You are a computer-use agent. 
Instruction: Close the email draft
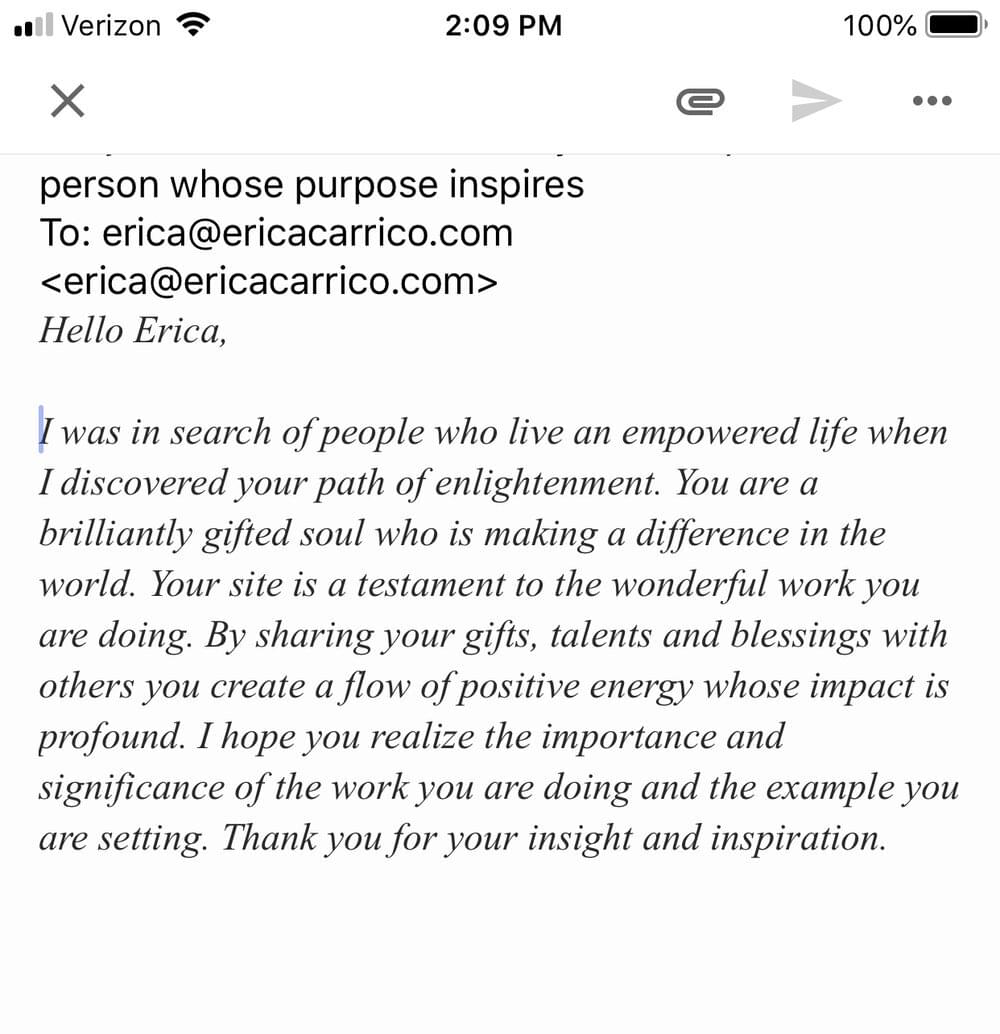coord(67,100)
